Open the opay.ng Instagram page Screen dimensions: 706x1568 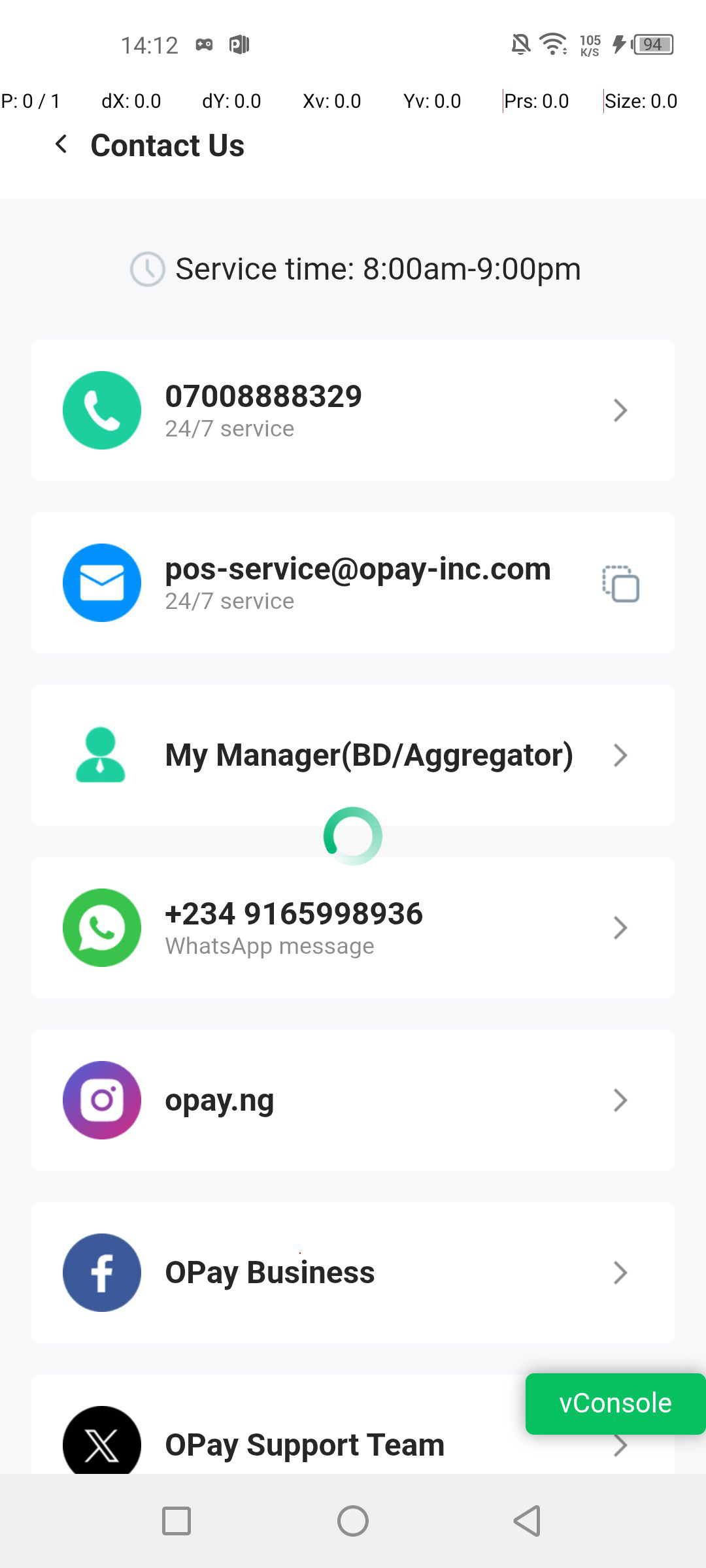(x=353, y=1100)
